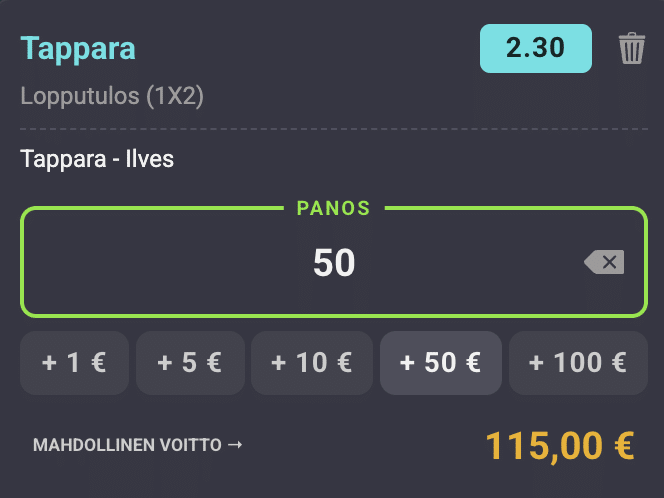
Task: Tap the 2.30 odds chip
Action: coord(535,48)
